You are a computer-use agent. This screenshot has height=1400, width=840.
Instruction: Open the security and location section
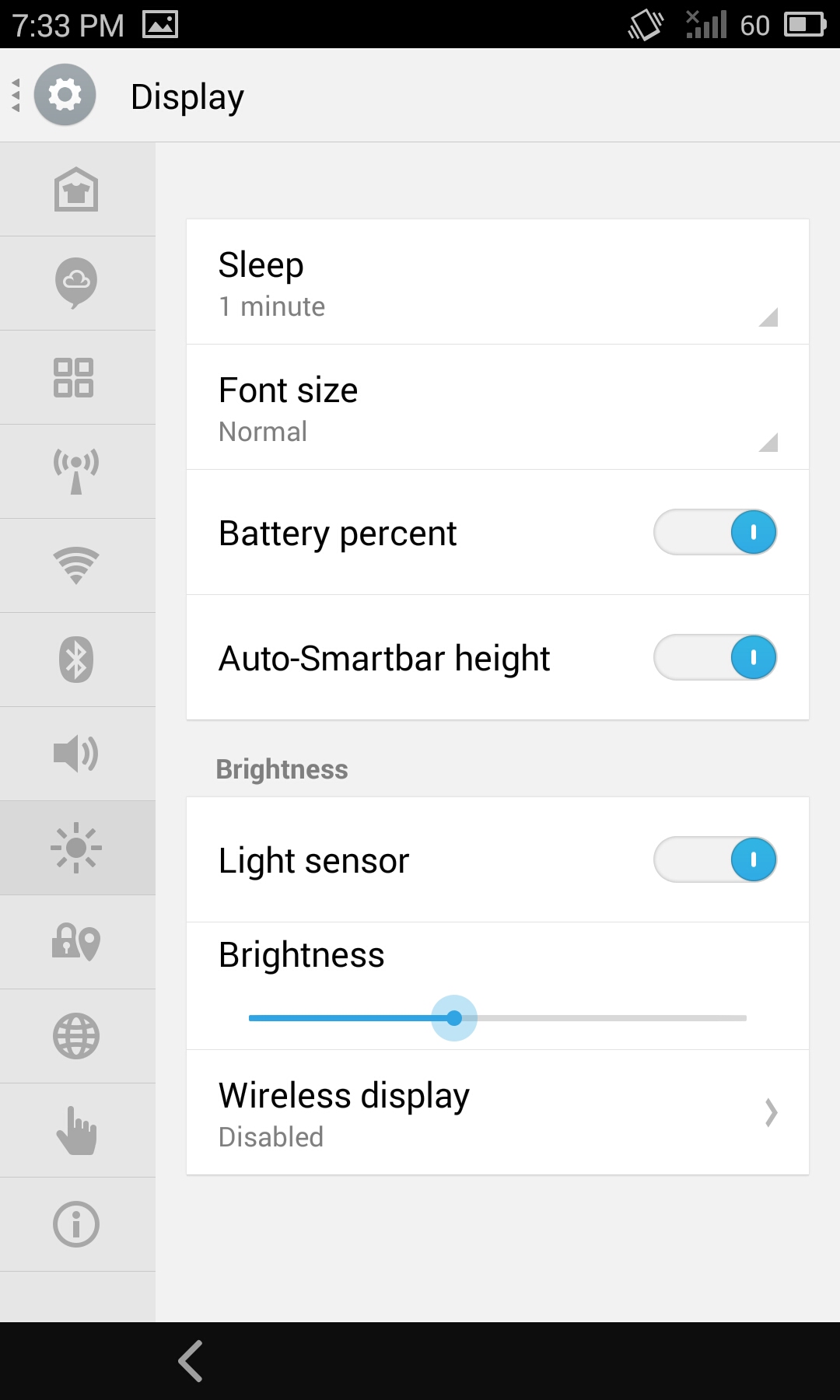76,942
